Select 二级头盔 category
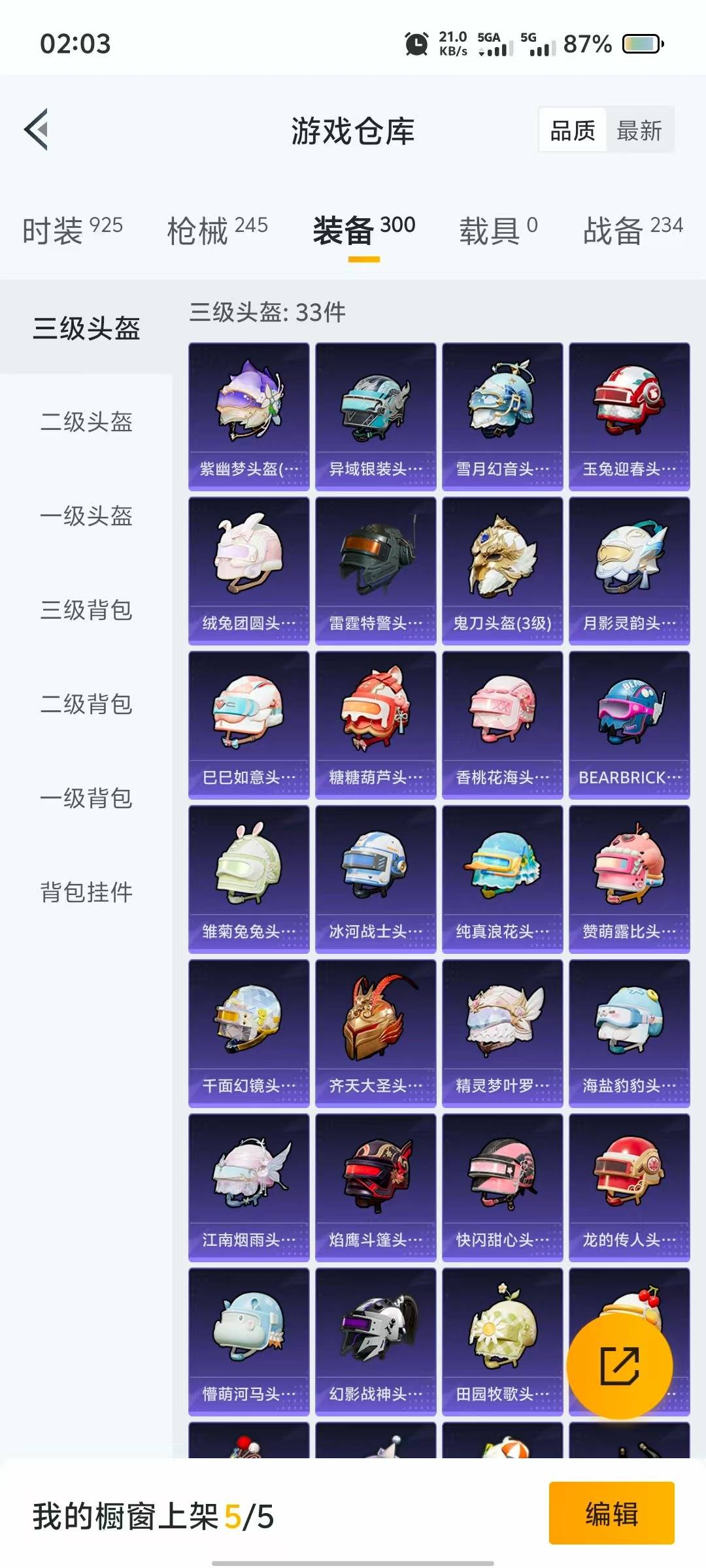 pos(86,422)
